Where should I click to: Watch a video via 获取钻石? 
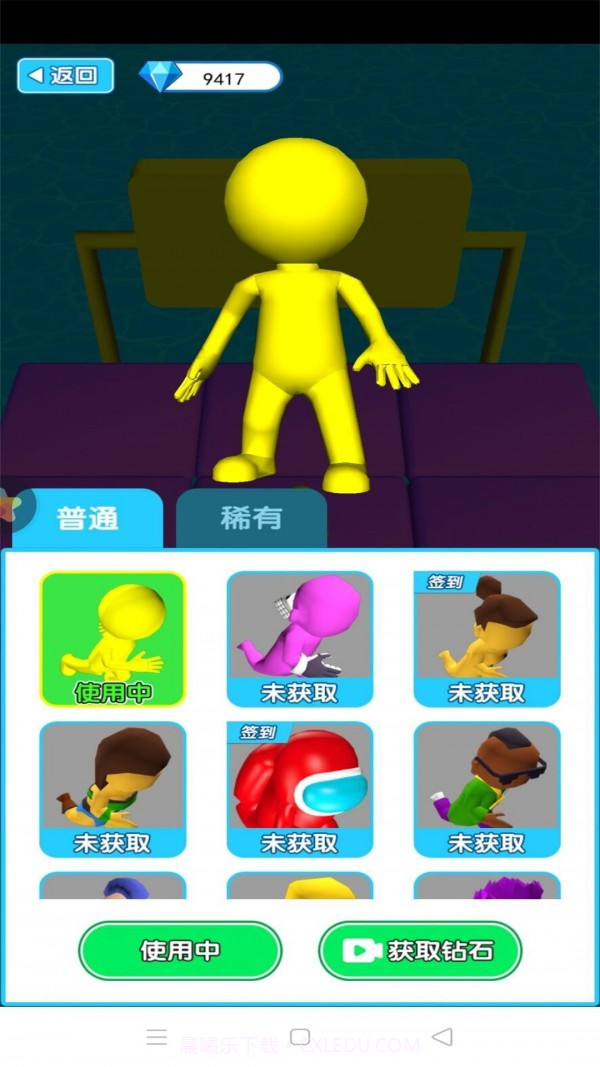pyautogui.click(x=420, y=950)
